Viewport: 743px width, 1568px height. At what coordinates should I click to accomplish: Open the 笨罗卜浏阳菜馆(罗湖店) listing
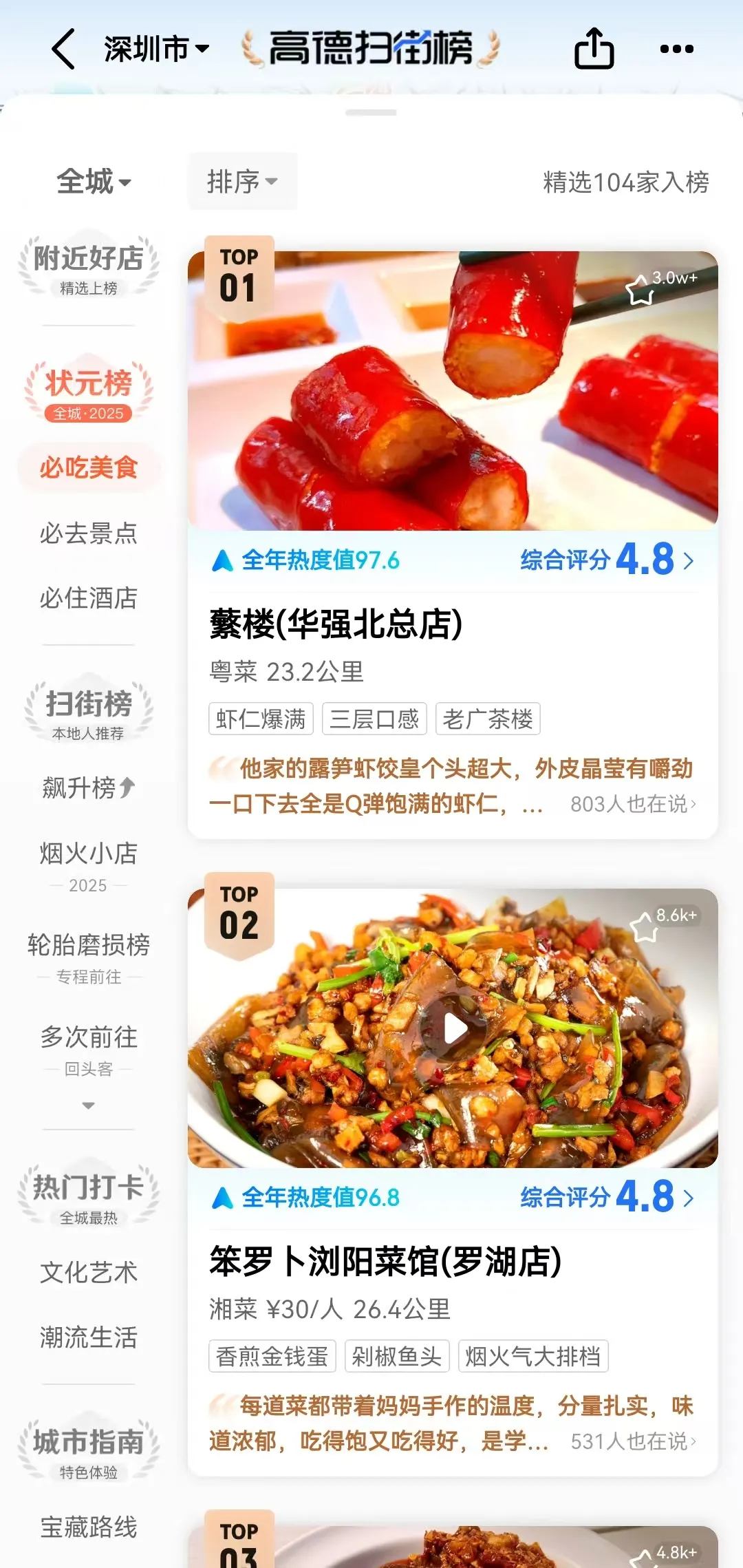pos(385,1262)
